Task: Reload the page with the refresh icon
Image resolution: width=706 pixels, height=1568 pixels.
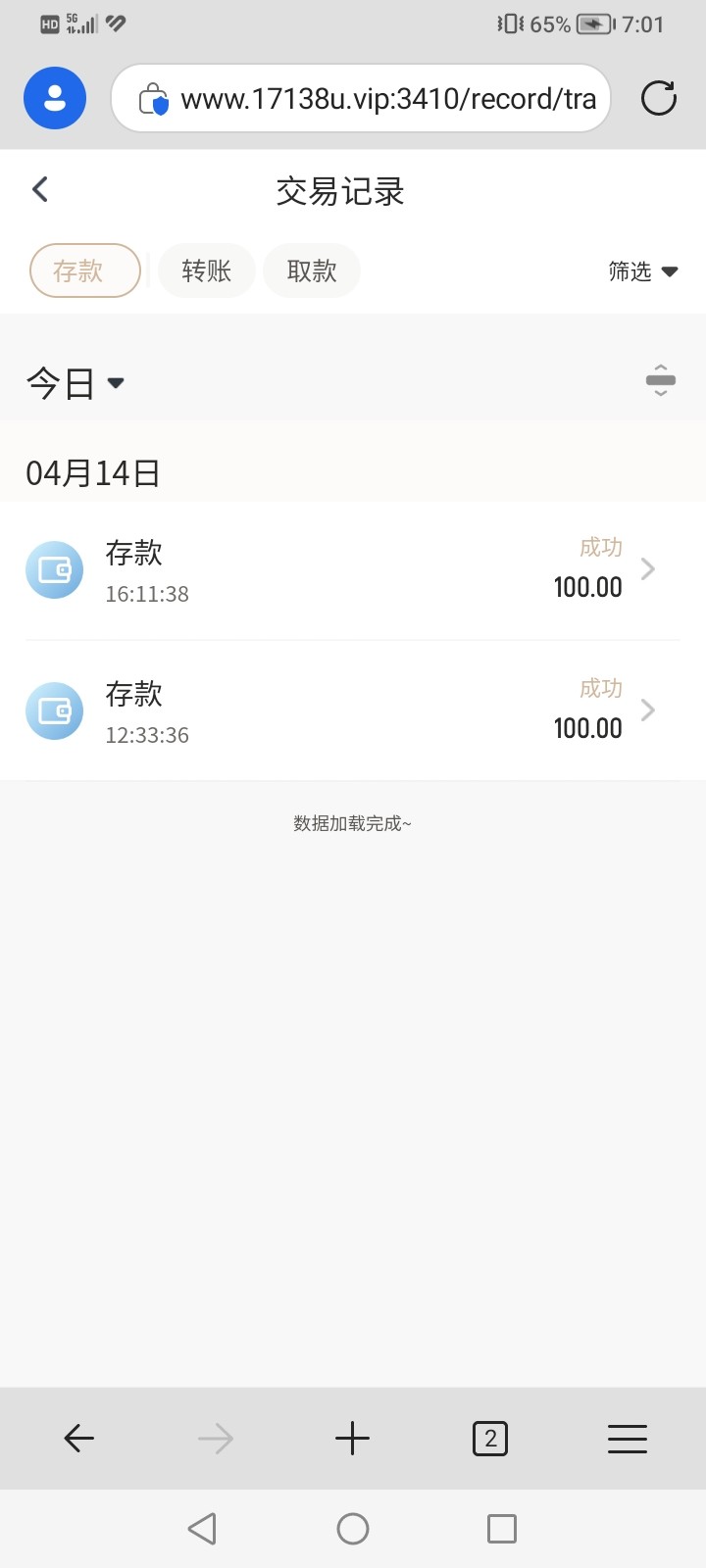Action: (x=659, y=98)
